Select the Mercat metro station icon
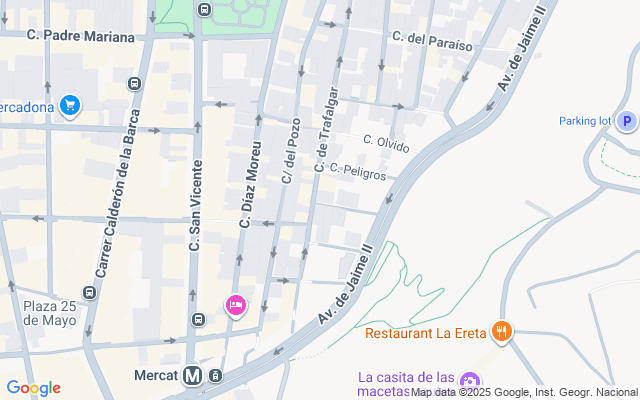The image size is (640, 400). tap(193, 377)
